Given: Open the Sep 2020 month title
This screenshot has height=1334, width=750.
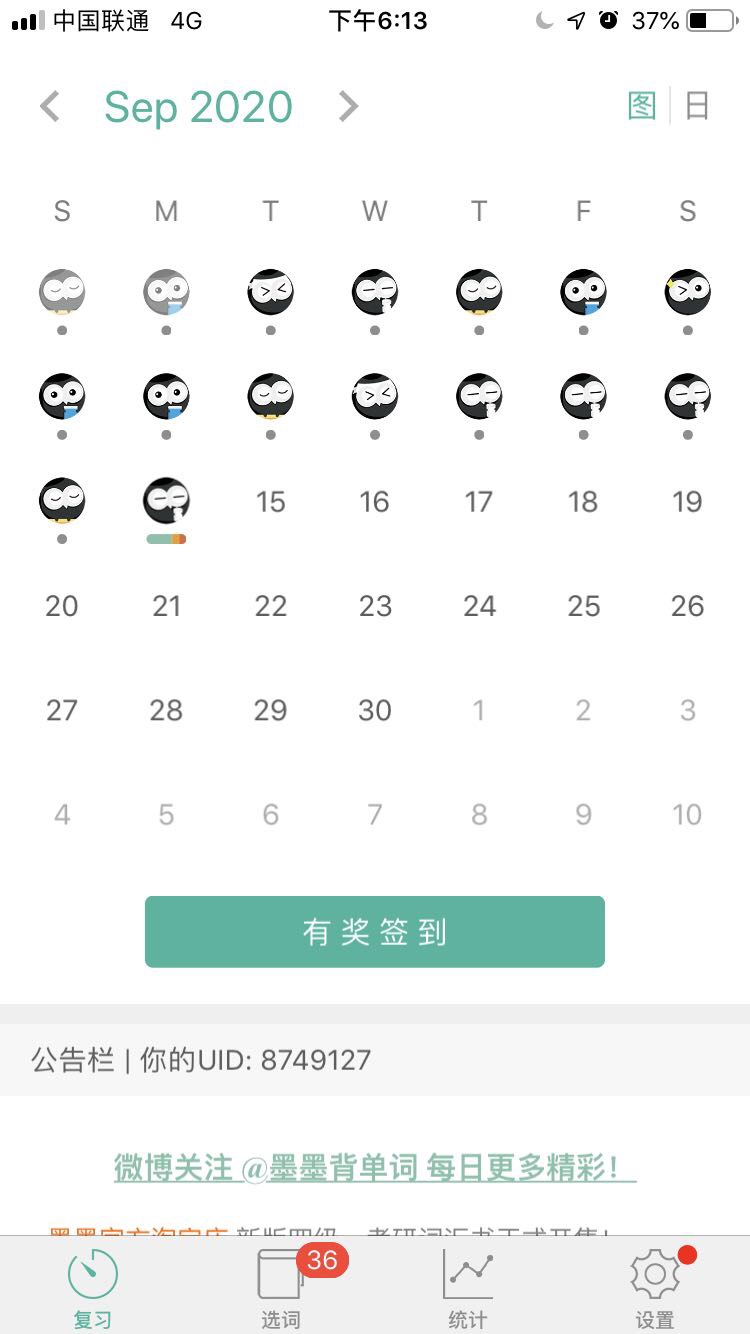Looking at the screenshot, I should tap(198, 107).
